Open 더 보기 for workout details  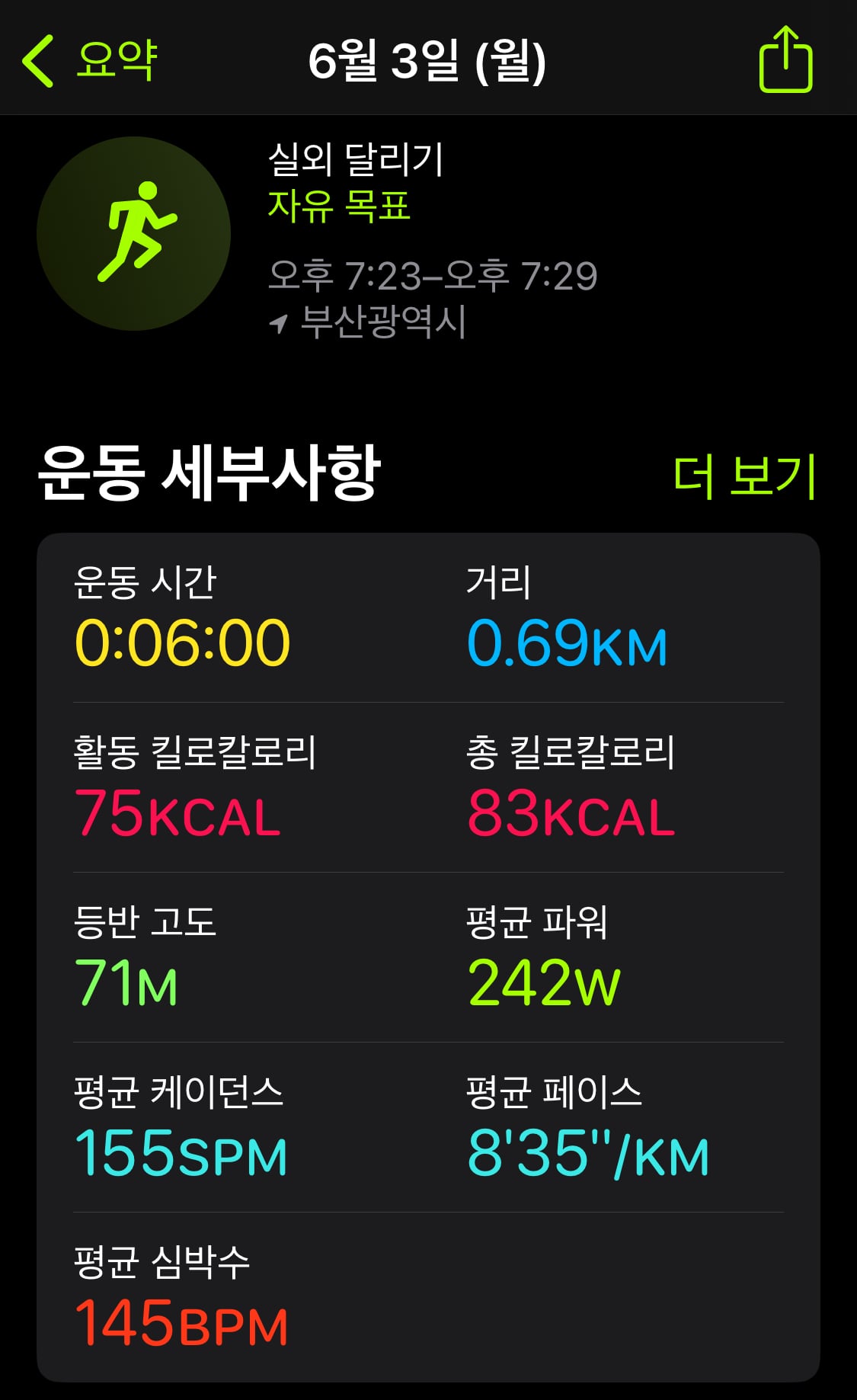pyautogui.click(x=744, y=476)
